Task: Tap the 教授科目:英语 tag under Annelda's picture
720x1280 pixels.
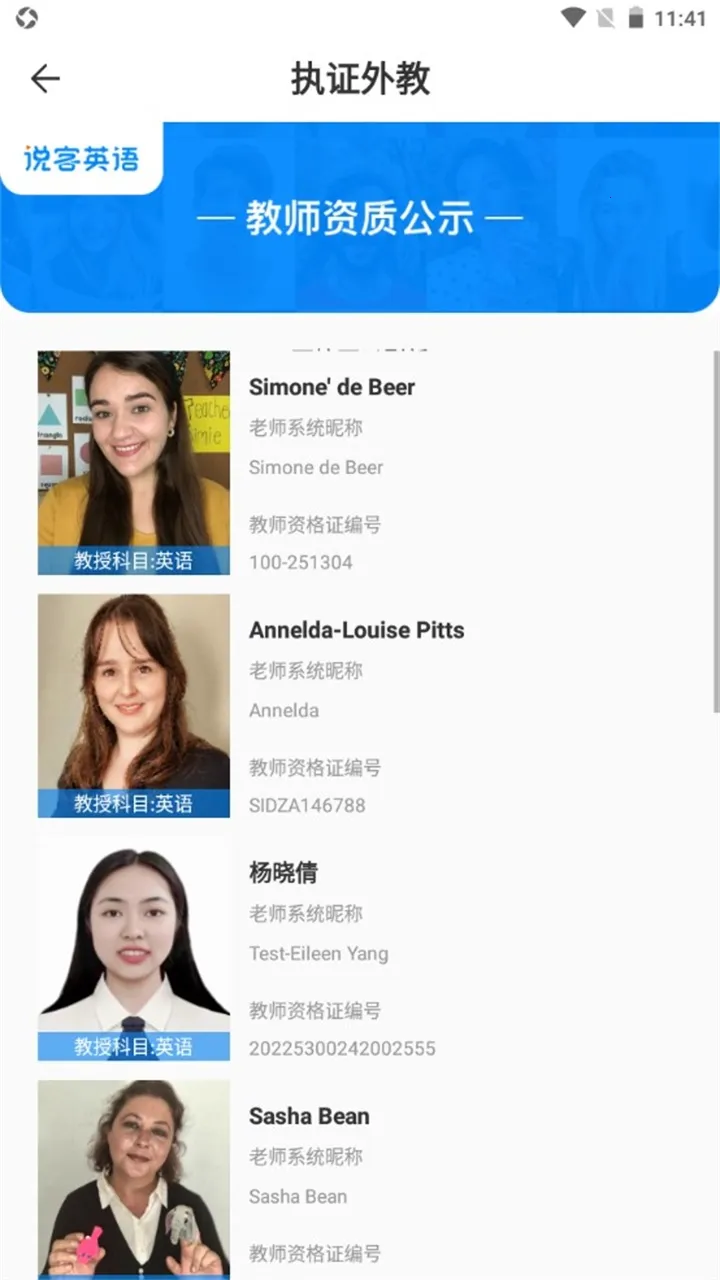Action: pyautogui.click(x=133, y=804)
